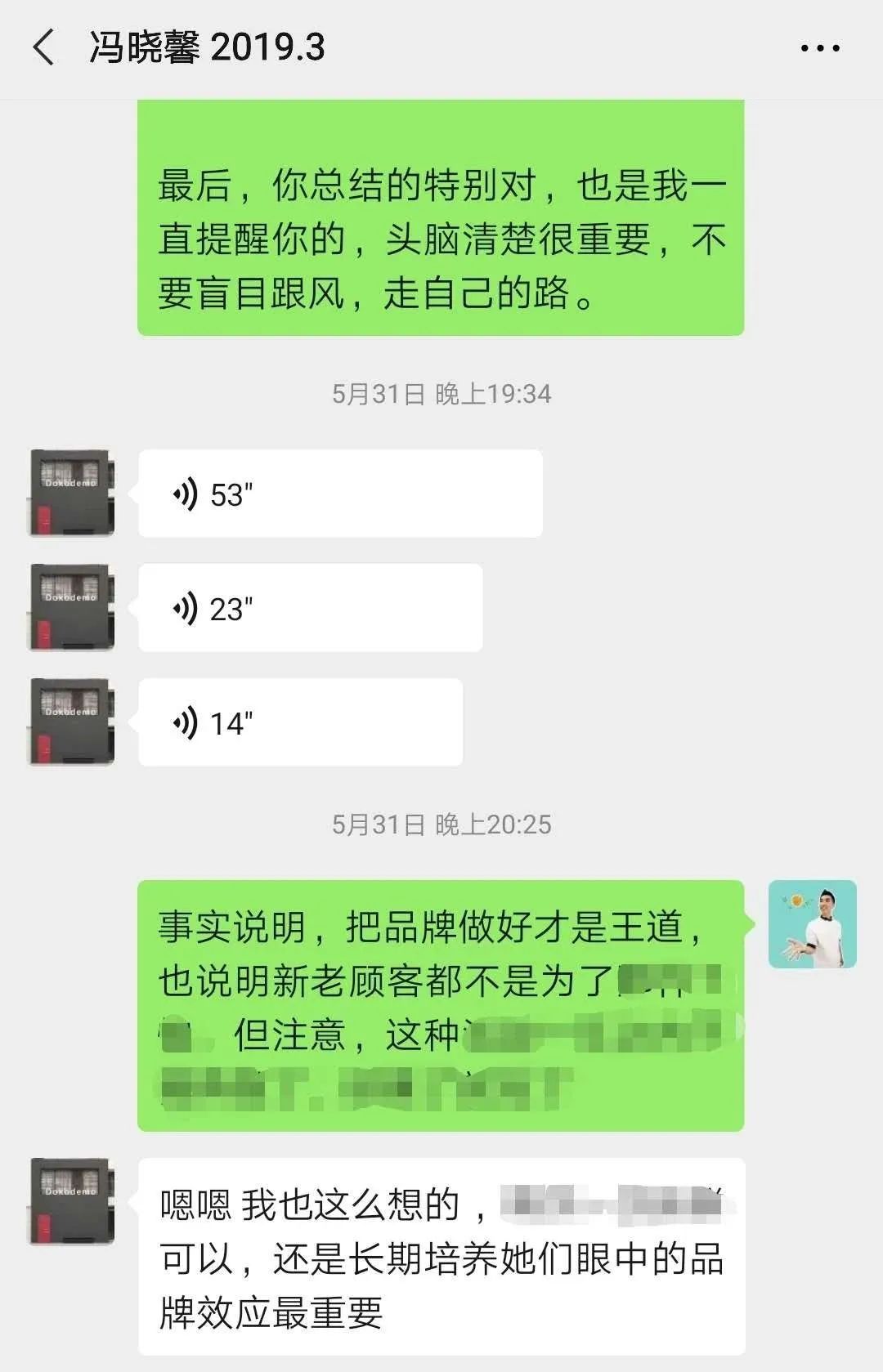The width and height of the screenshot is (883, 1372).
Task: Play the 23-second voice message
Action: click(310, 608)
